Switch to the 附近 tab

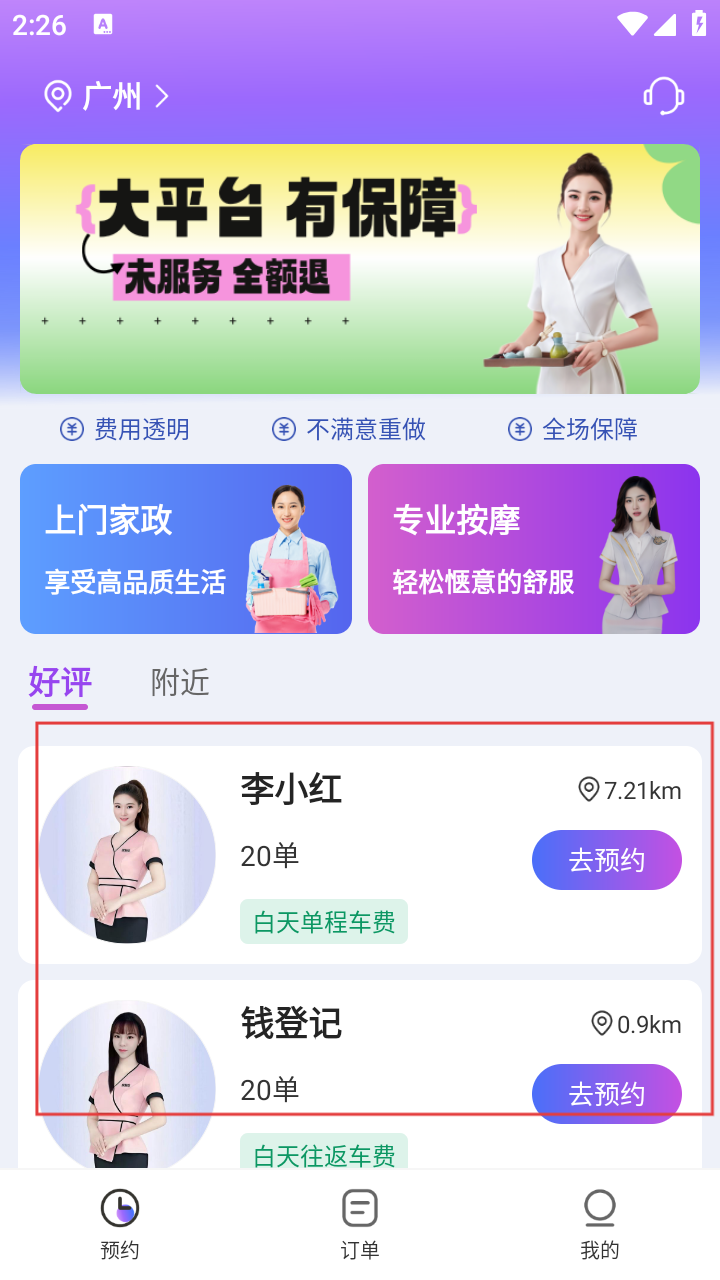click(x=180, y=683)
